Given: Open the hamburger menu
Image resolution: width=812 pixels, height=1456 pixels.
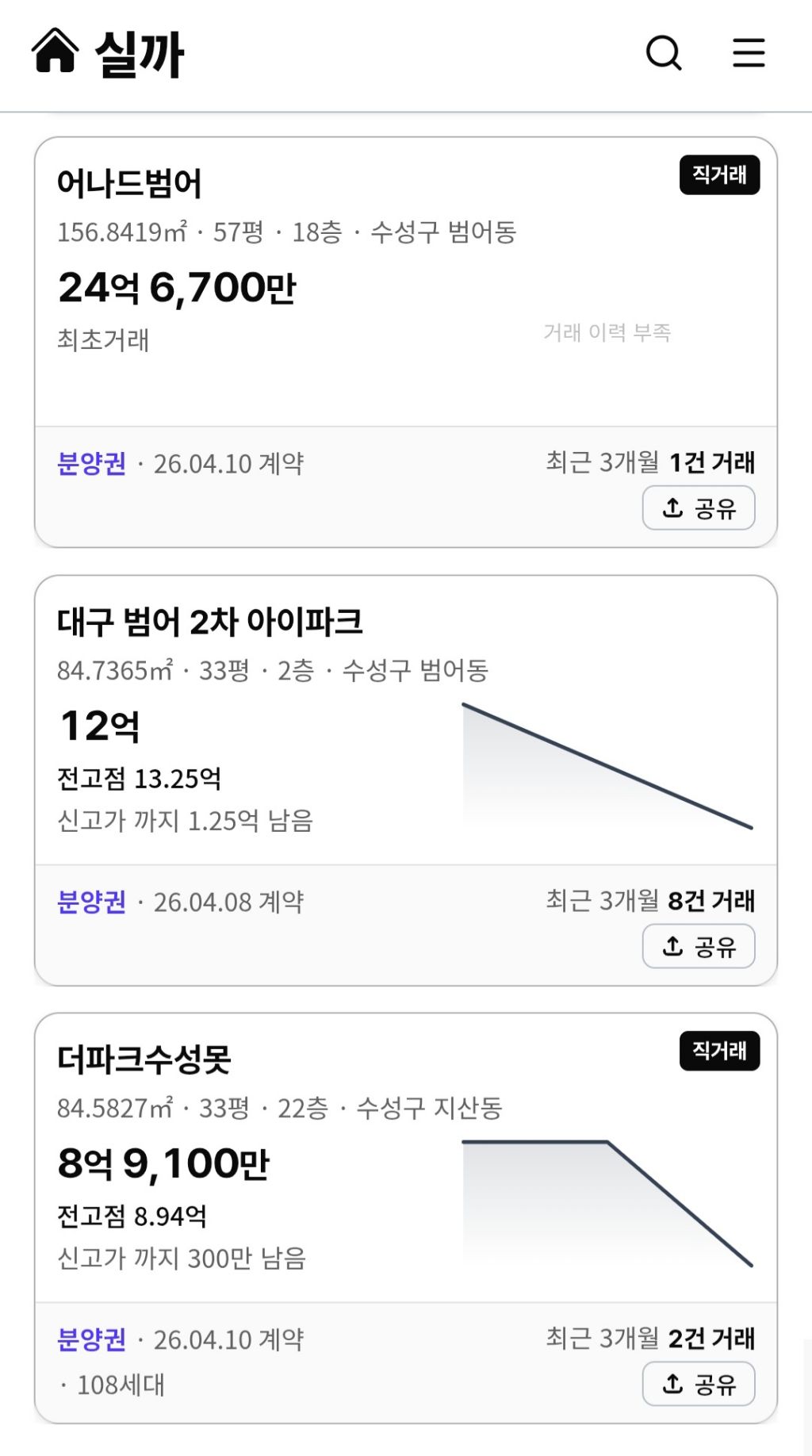Looking at the screenshot, I should point(748,53).
